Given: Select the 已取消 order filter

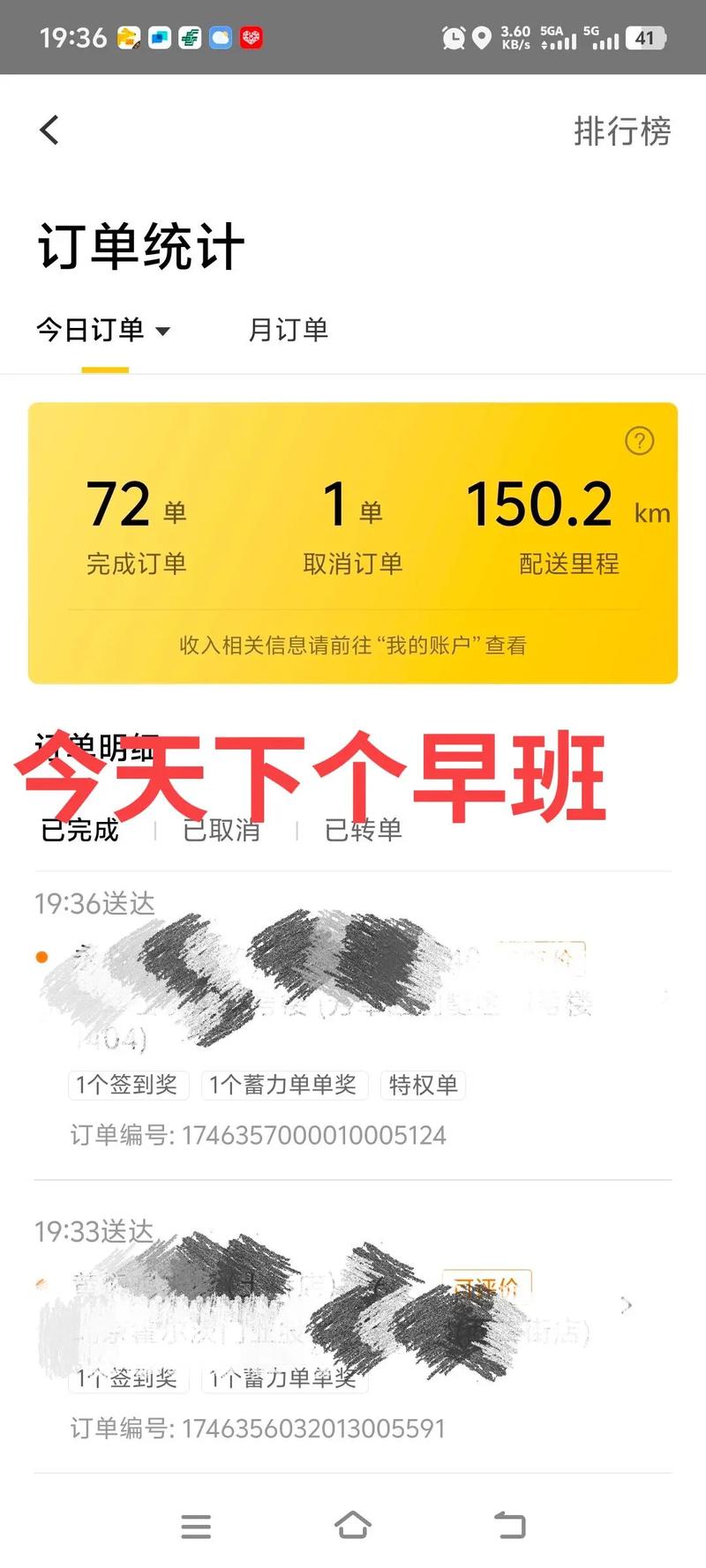Looking at the screenshot, I should pos(221,830).
